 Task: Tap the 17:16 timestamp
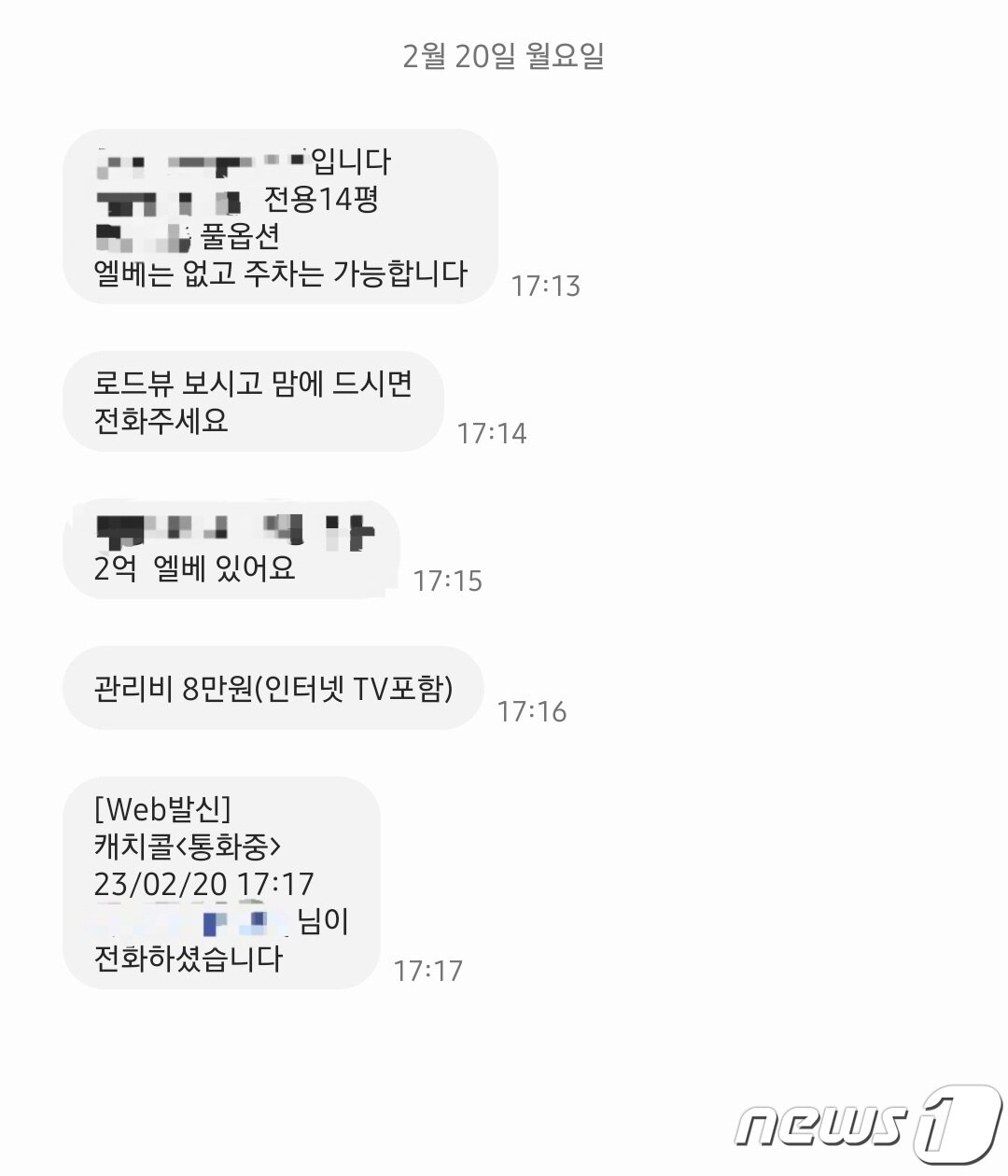(533, 709)
